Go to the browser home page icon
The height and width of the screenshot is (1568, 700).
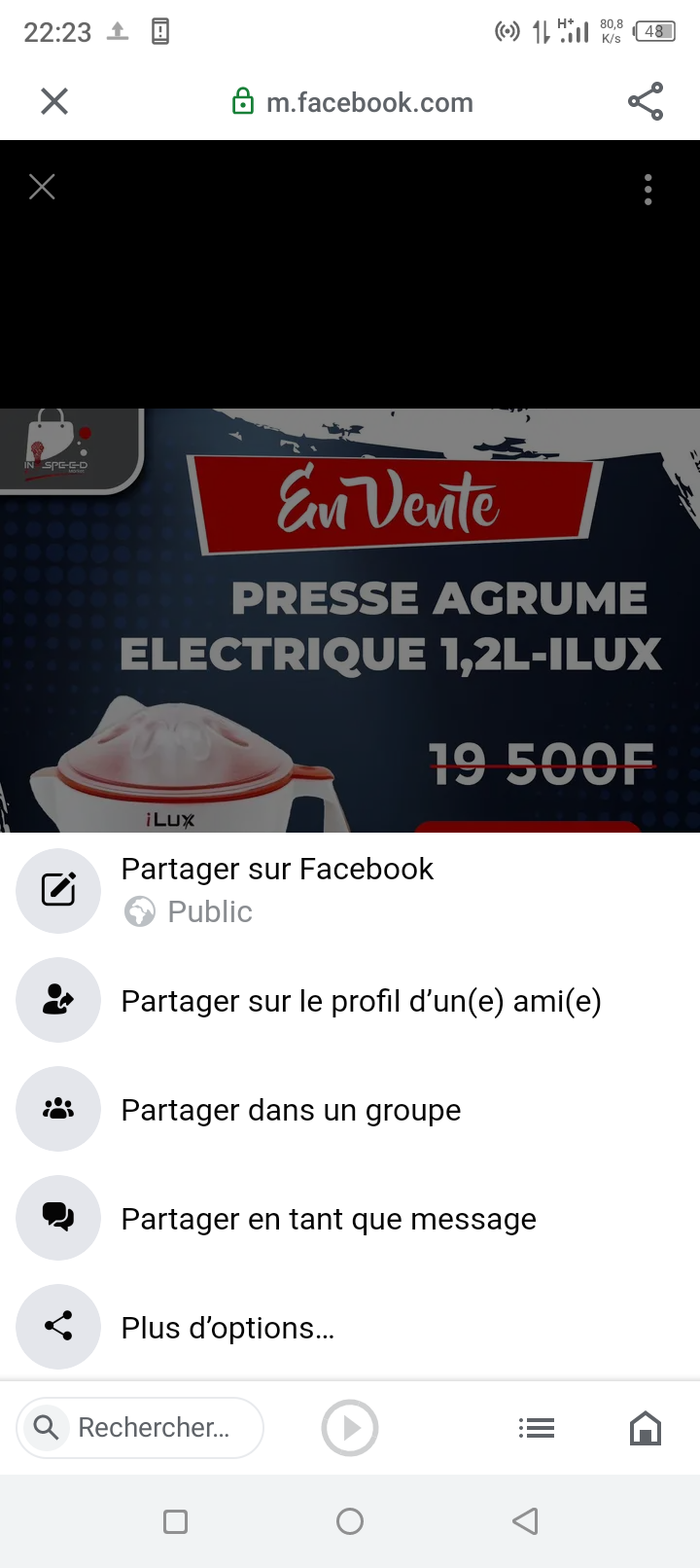pyautogui.click(x=646, y=1428)
